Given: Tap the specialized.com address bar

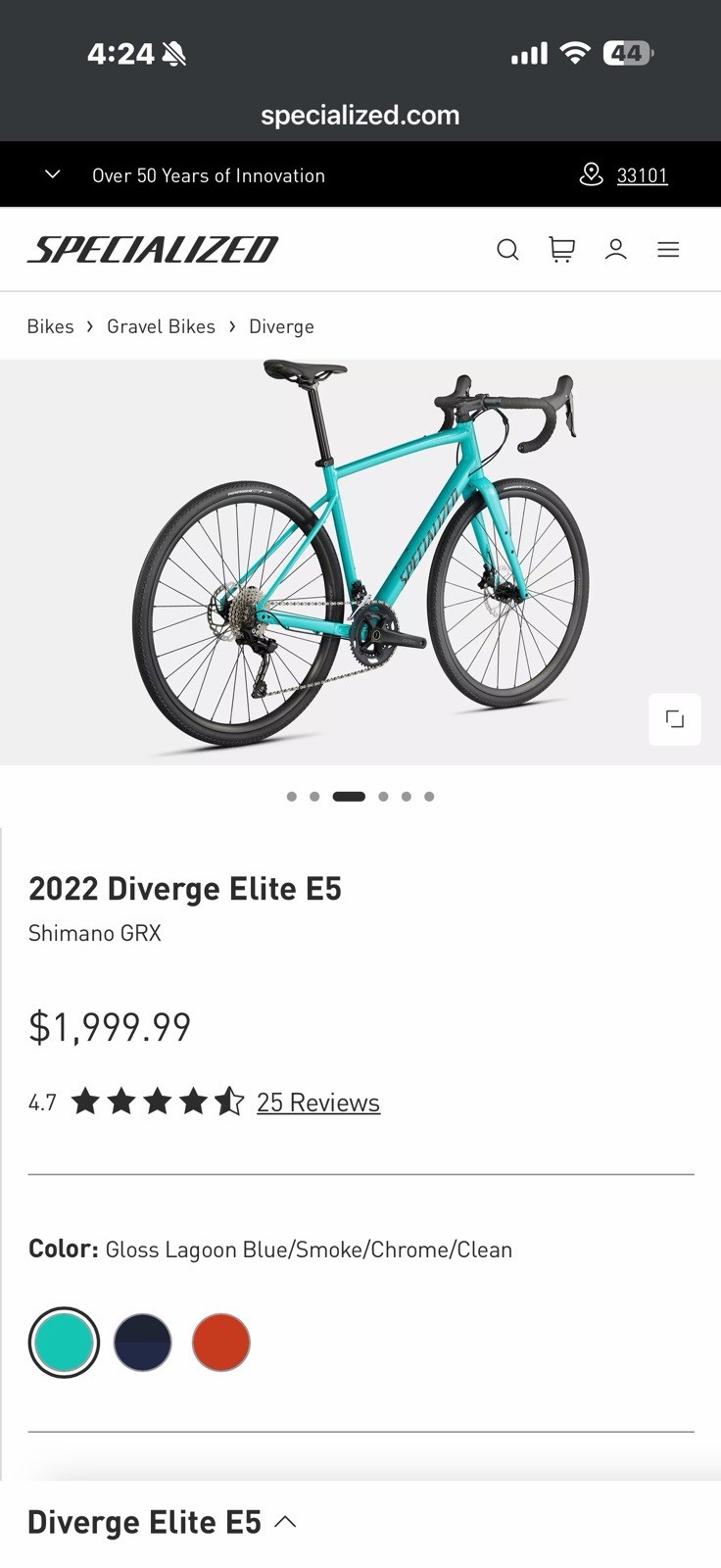Looking at the screenshot, I should [360, 115].
